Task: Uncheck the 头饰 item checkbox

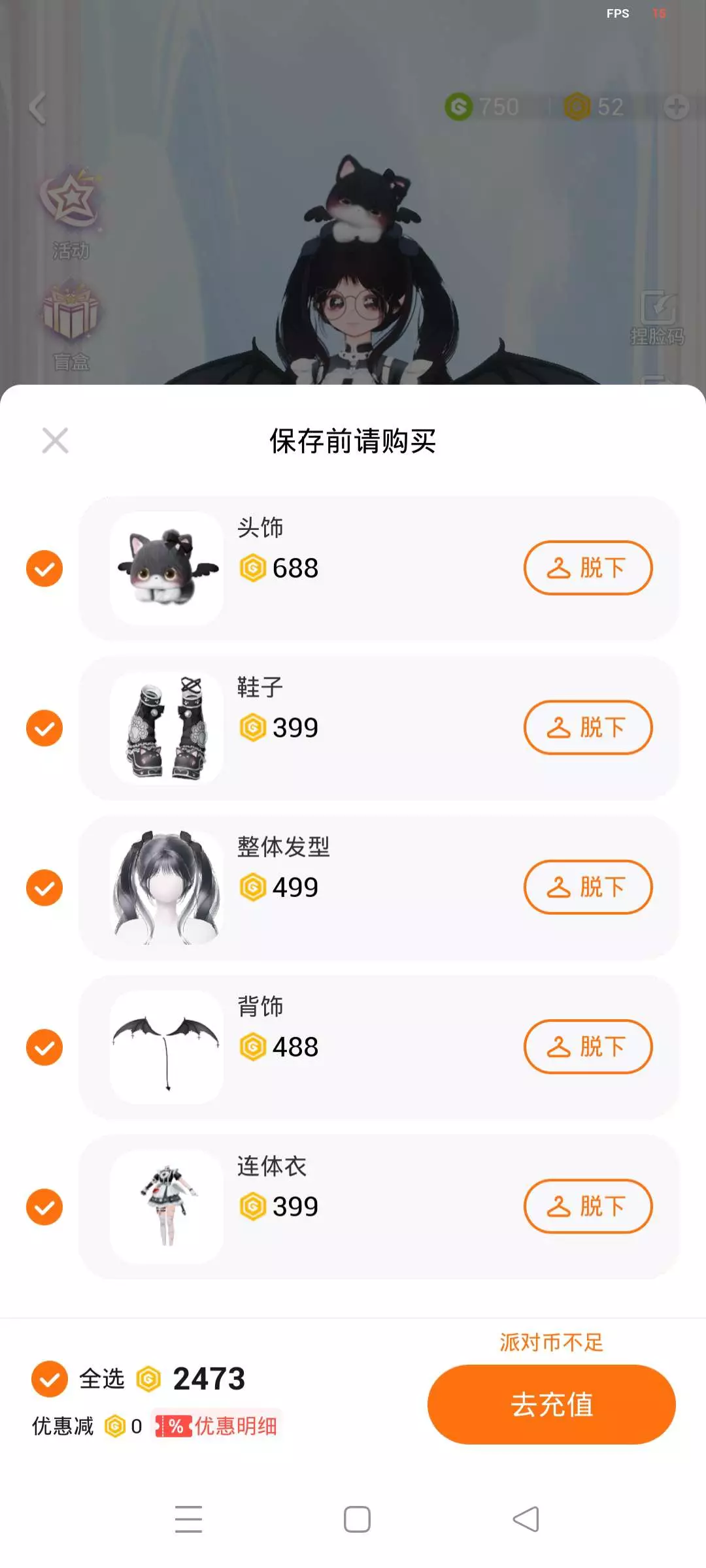Action: (44, 568)
